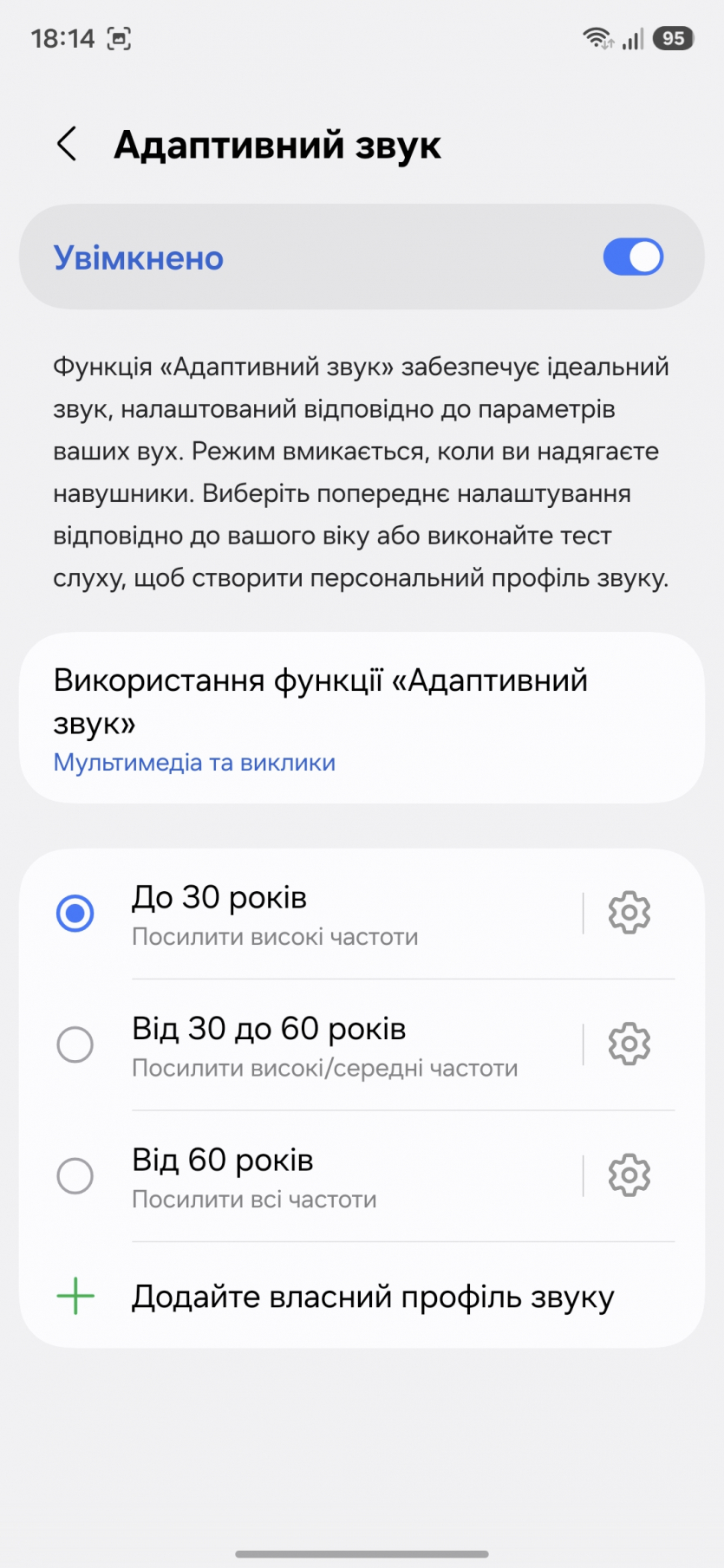This screenshot has height=1568, width=724.
Task: Choose the Від 30 до 60 років profile
Action: (x=75, y=1044)
